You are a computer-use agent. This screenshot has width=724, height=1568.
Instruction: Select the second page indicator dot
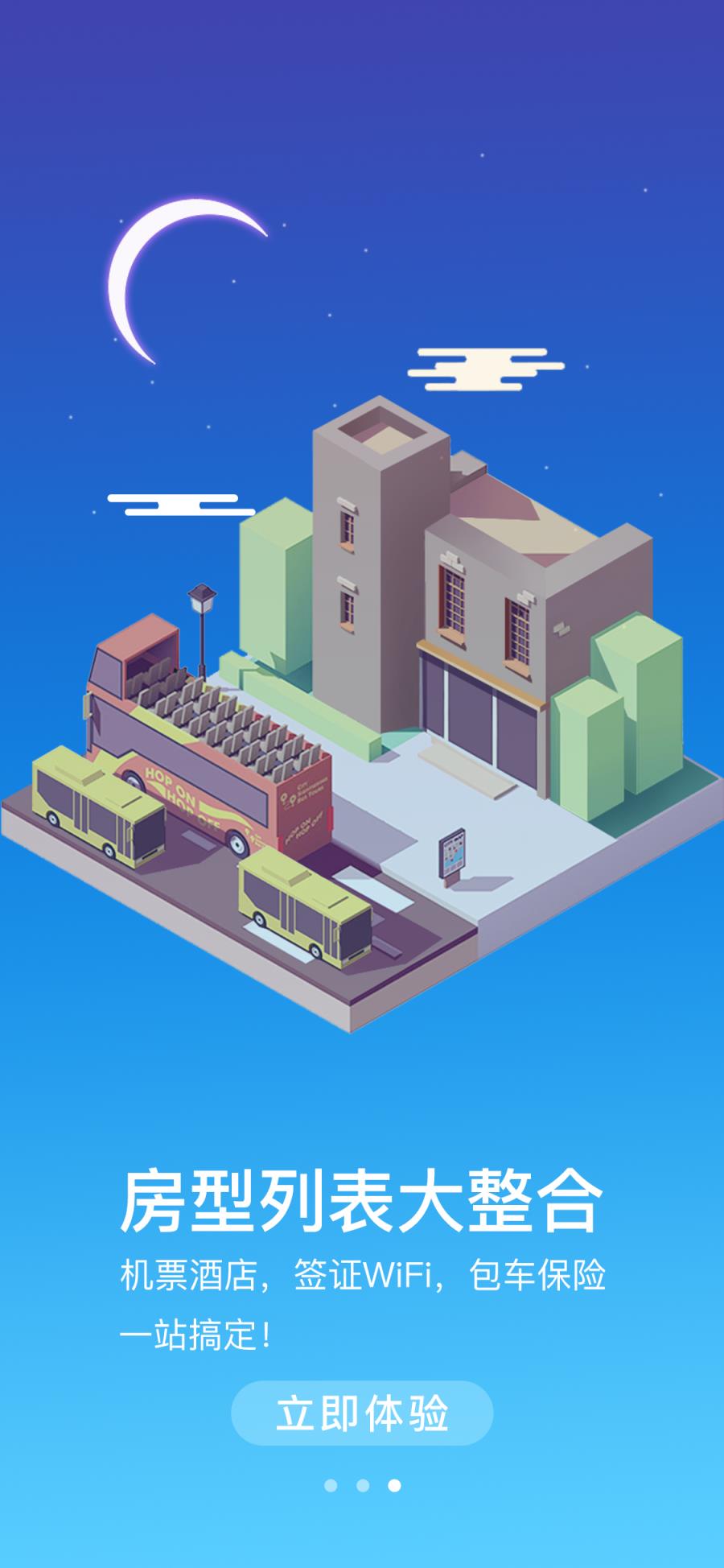(363, 1486)
